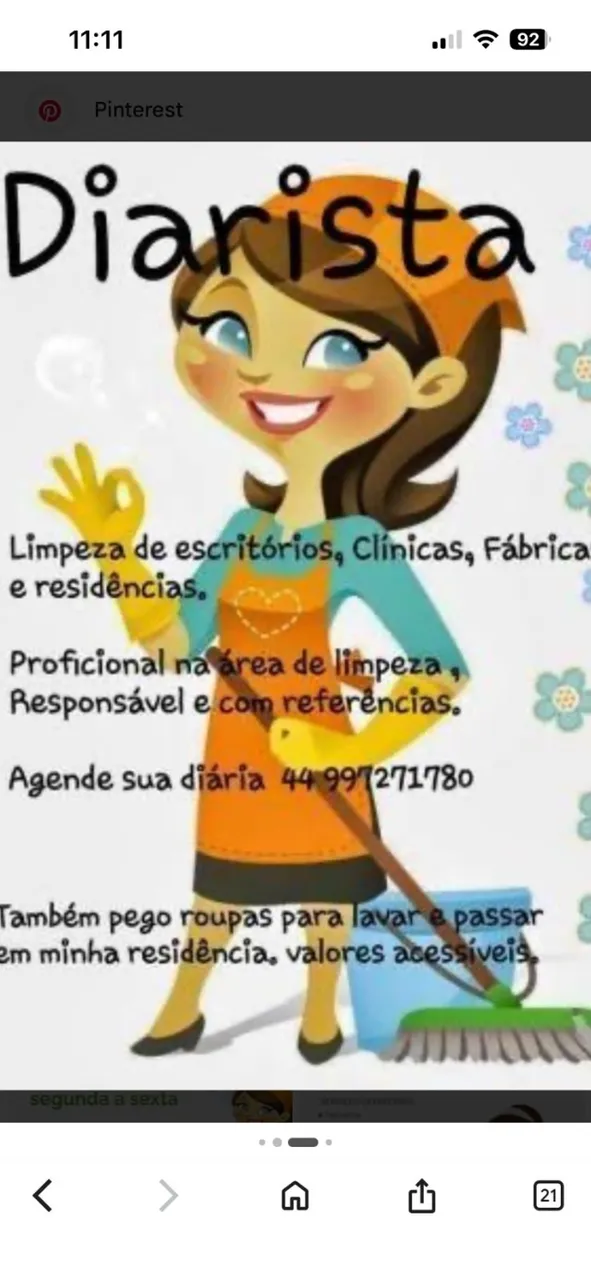Open the tab switcher showing 21 tabs
This screenshot has height=1280, width=591.
point(548,1195)
